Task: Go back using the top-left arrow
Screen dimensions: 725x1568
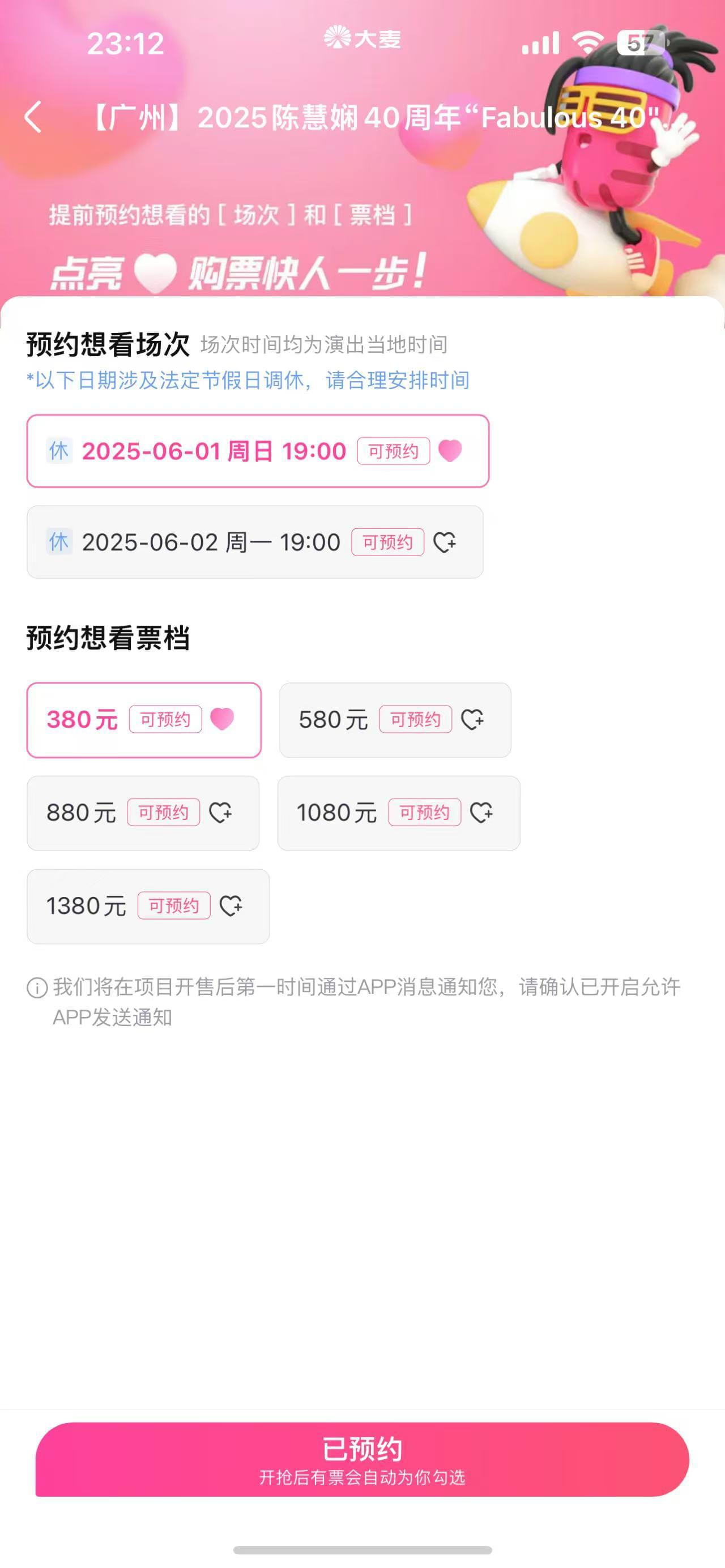Action: [33, 117]
